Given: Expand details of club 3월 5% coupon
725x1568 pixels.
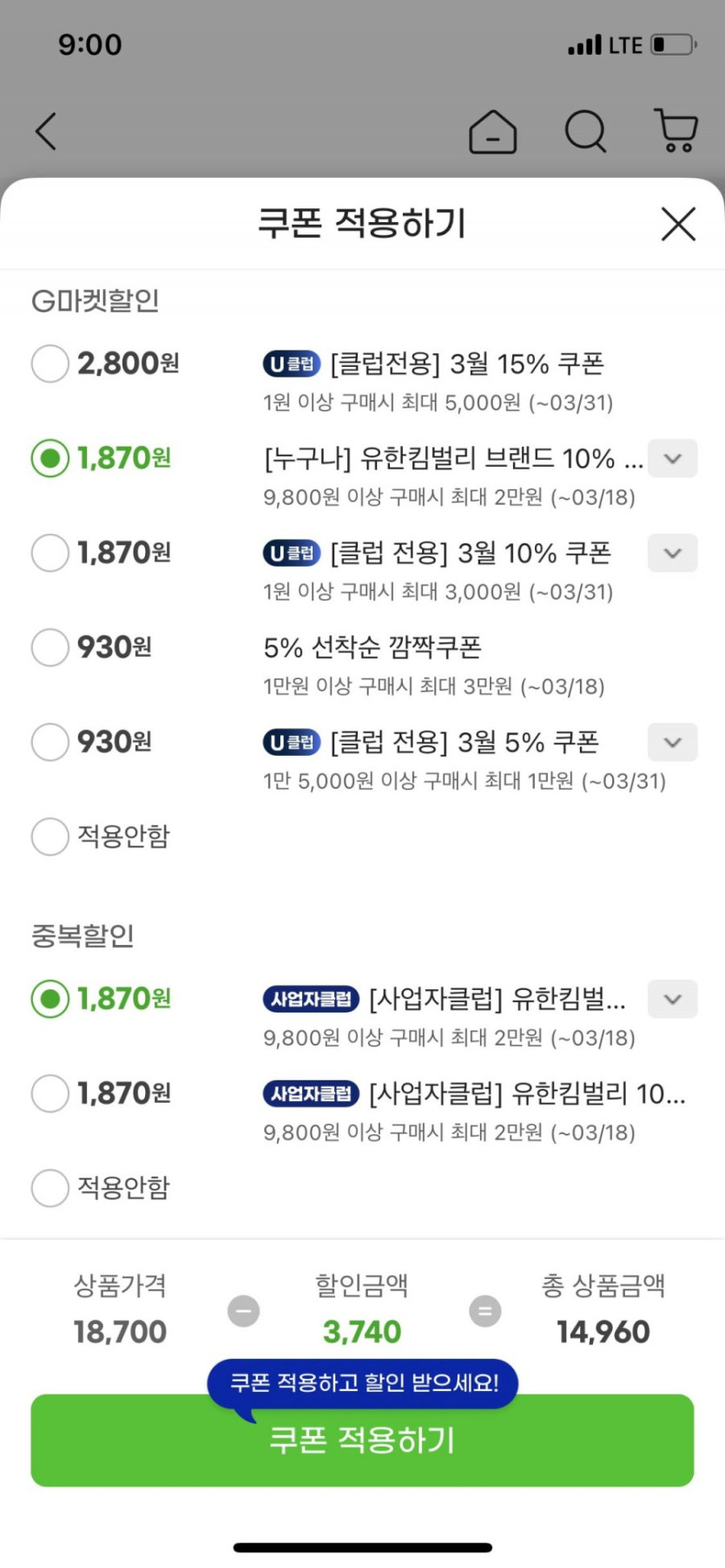Looking at the screenshot, I should pyautogui.click(x=673, y=742).
